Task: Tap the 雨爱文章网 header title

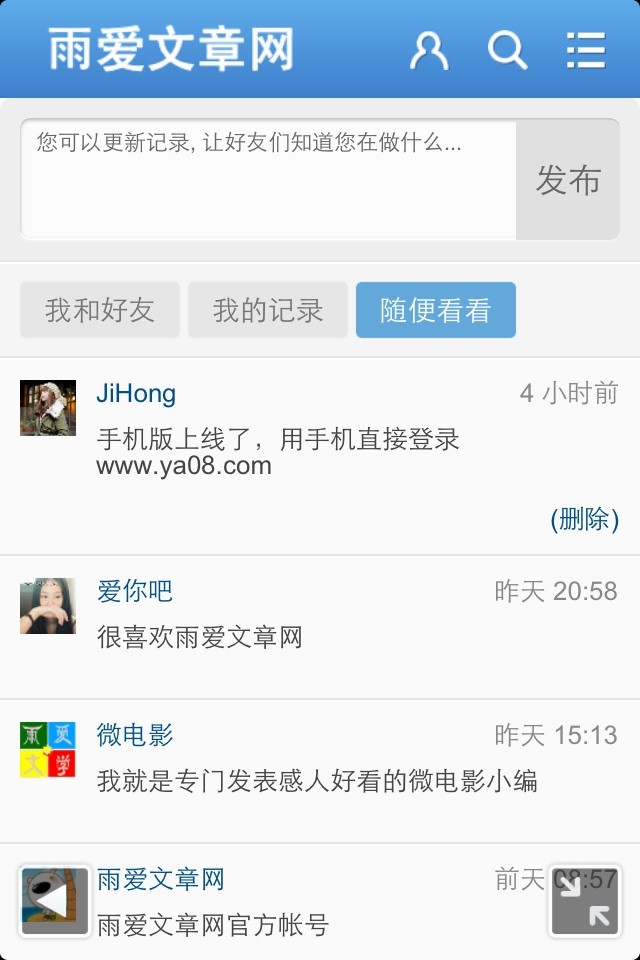Action: [x=171, y=49]
